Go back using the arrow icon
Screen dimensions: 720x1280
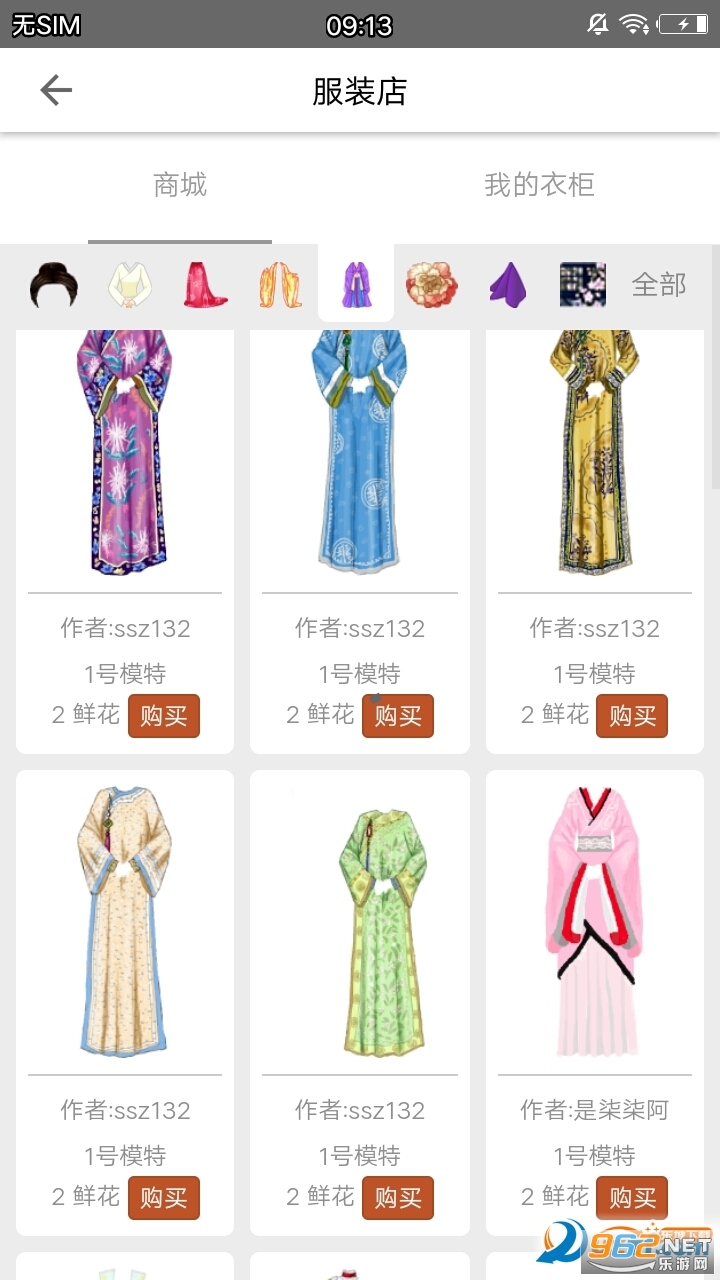pyautogui.click(x=56, y=91)
